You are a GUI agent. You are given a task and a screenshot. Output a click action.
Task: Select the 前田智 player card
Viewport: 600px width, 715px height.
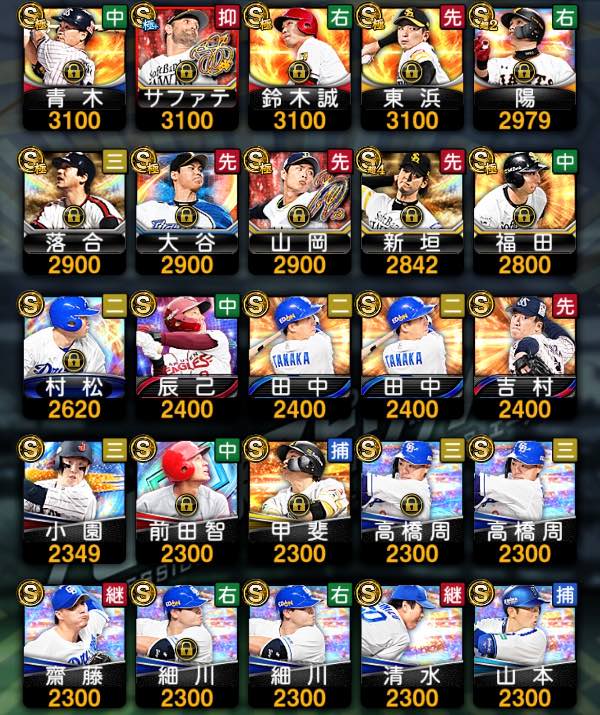click(185, 495)
